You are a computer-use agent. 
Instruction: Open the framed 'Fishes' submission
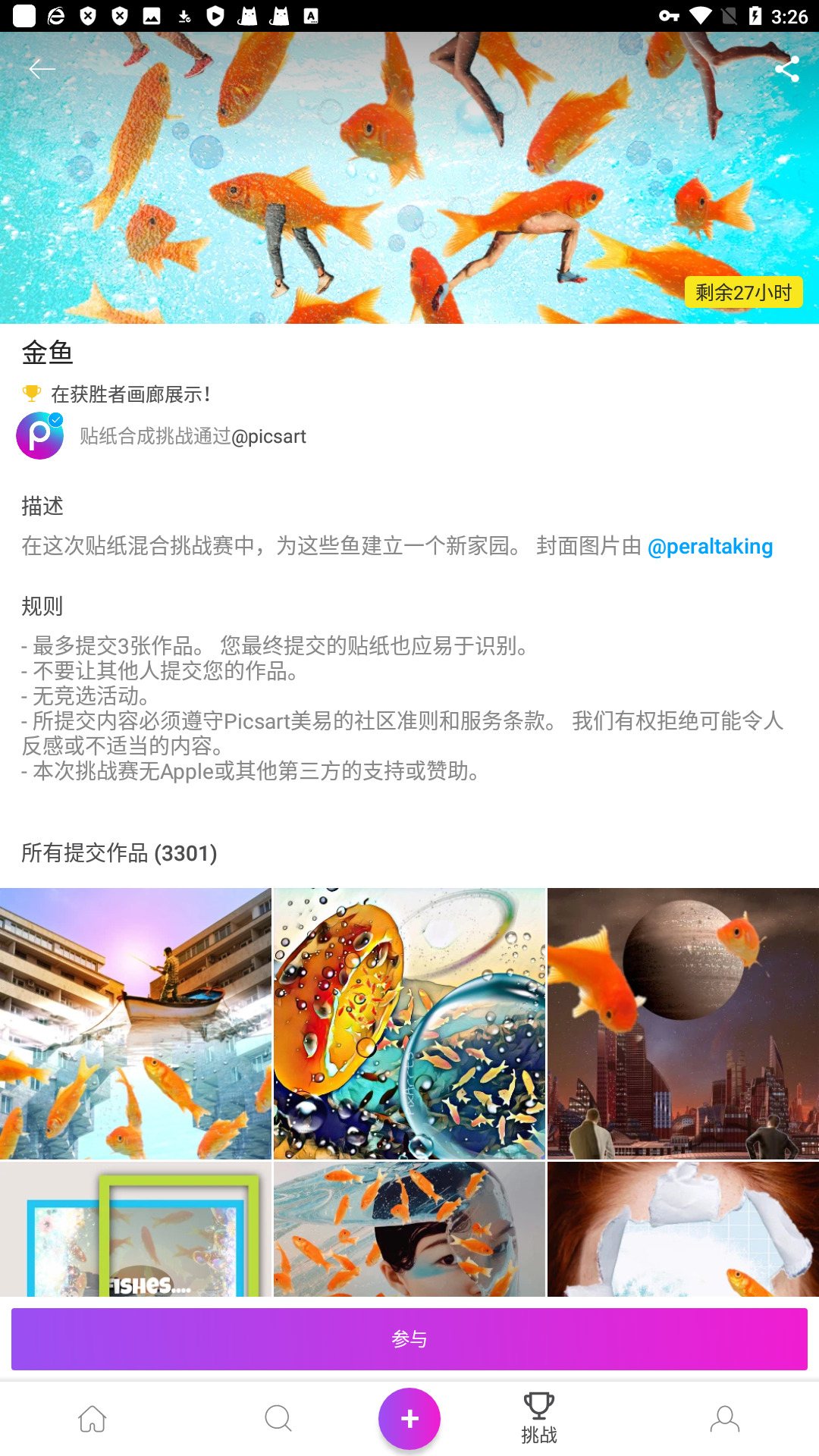pyautogui.click(x=136, y=1228)
